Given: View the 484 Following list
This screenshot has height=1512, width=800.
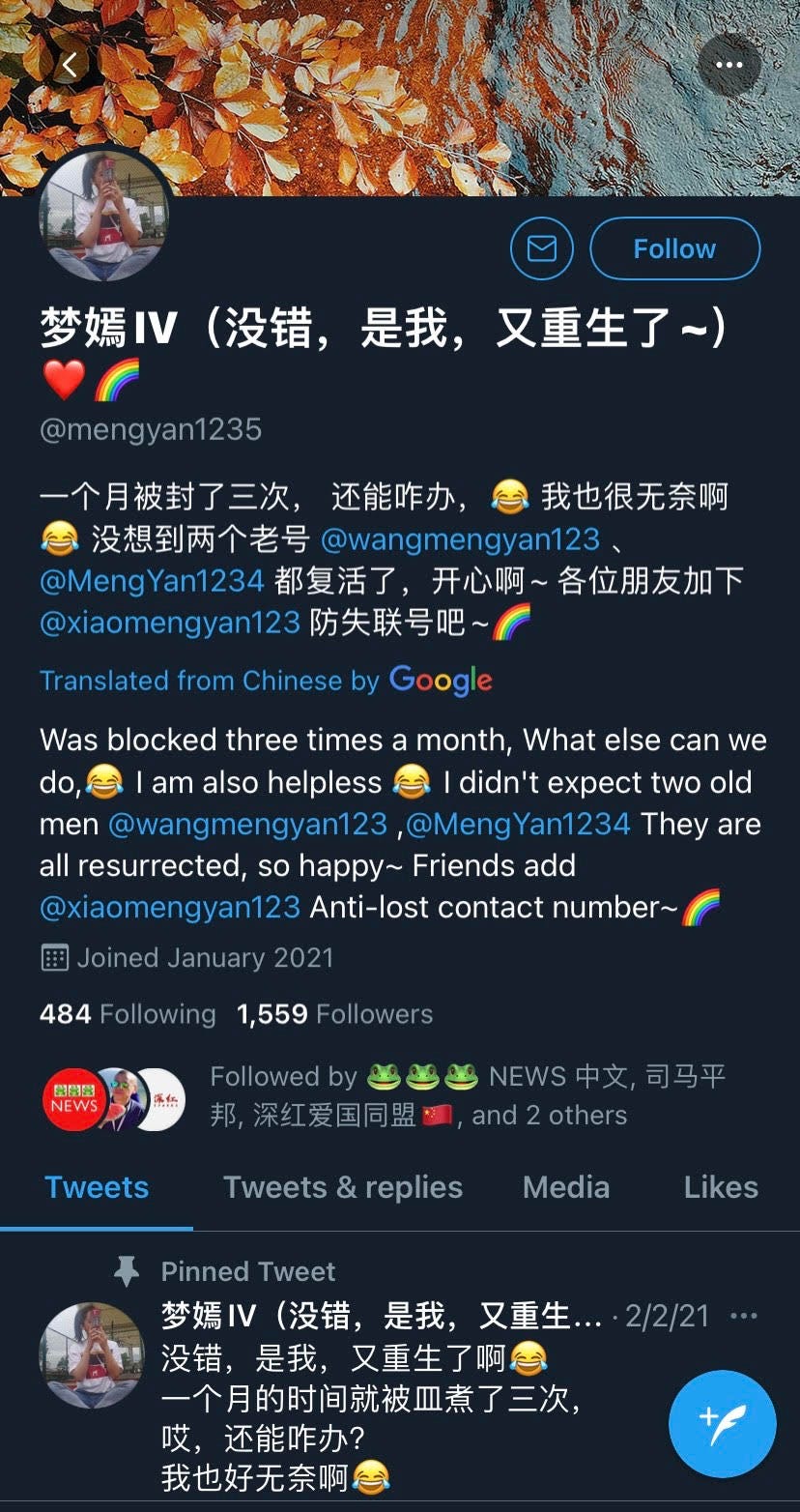Looking at the screenshot, I should (128, 1014).
